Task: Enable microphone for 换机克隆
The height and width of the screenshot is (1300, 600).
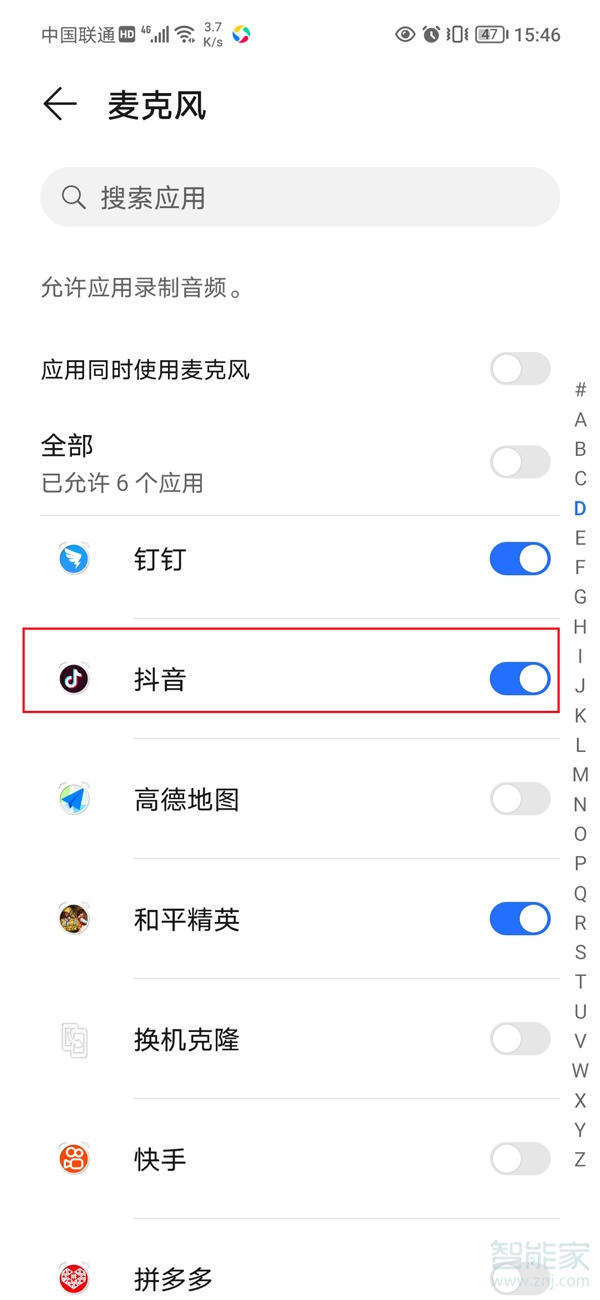Action: [520, 1039]
